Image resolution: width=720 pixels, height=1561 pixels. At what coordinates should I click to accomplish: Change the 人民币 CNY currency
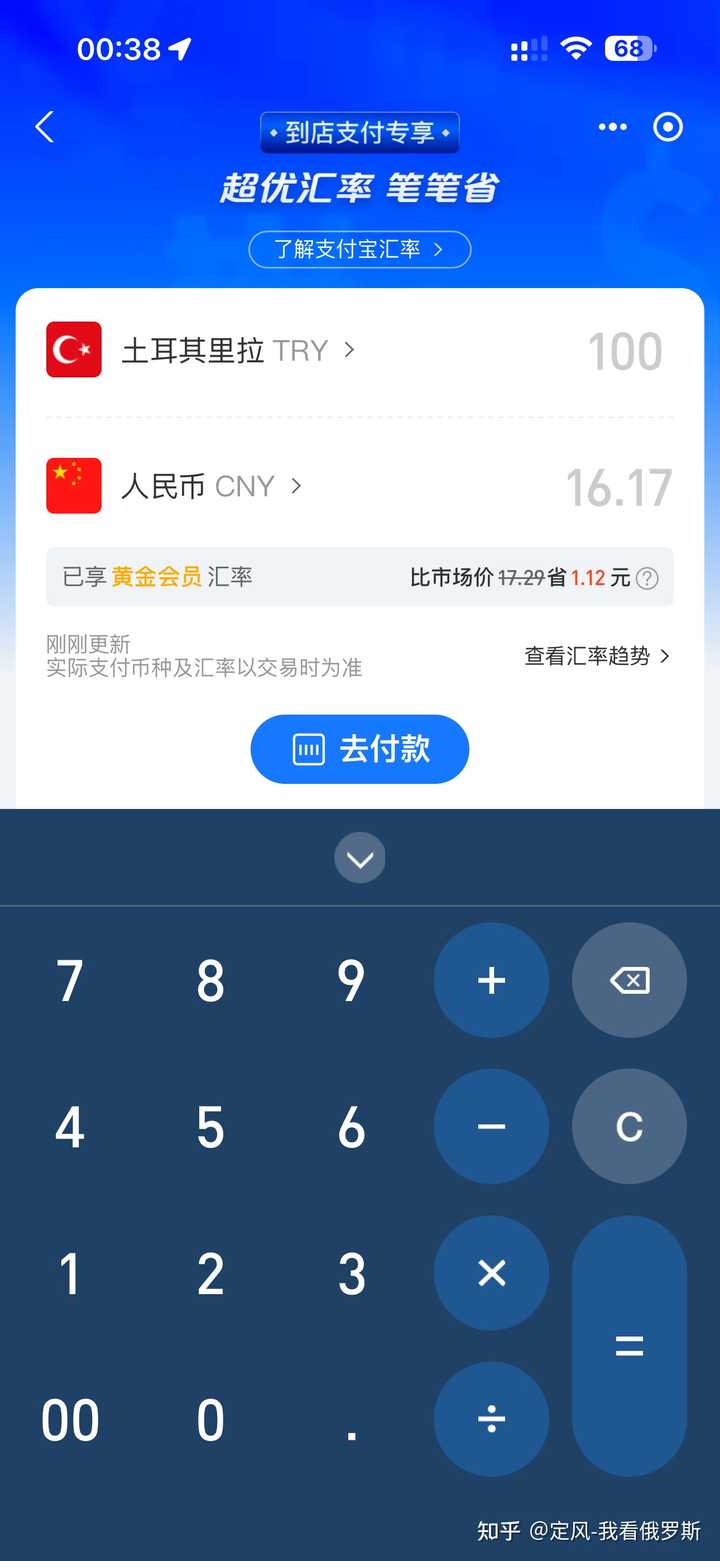click(210, 486)
